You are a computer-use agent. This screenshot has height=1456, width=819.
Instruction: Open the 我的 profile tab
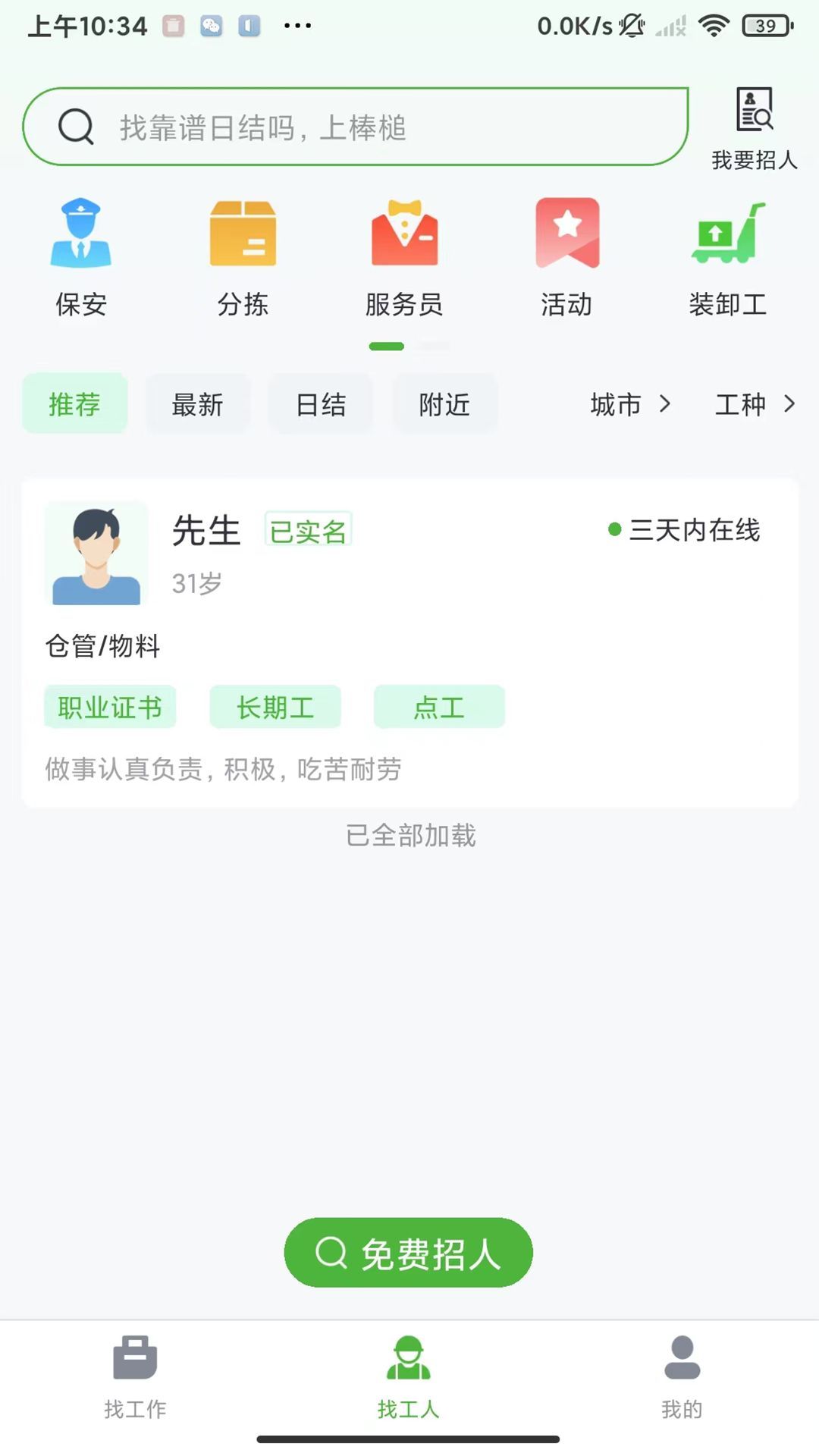(682, 1377)
